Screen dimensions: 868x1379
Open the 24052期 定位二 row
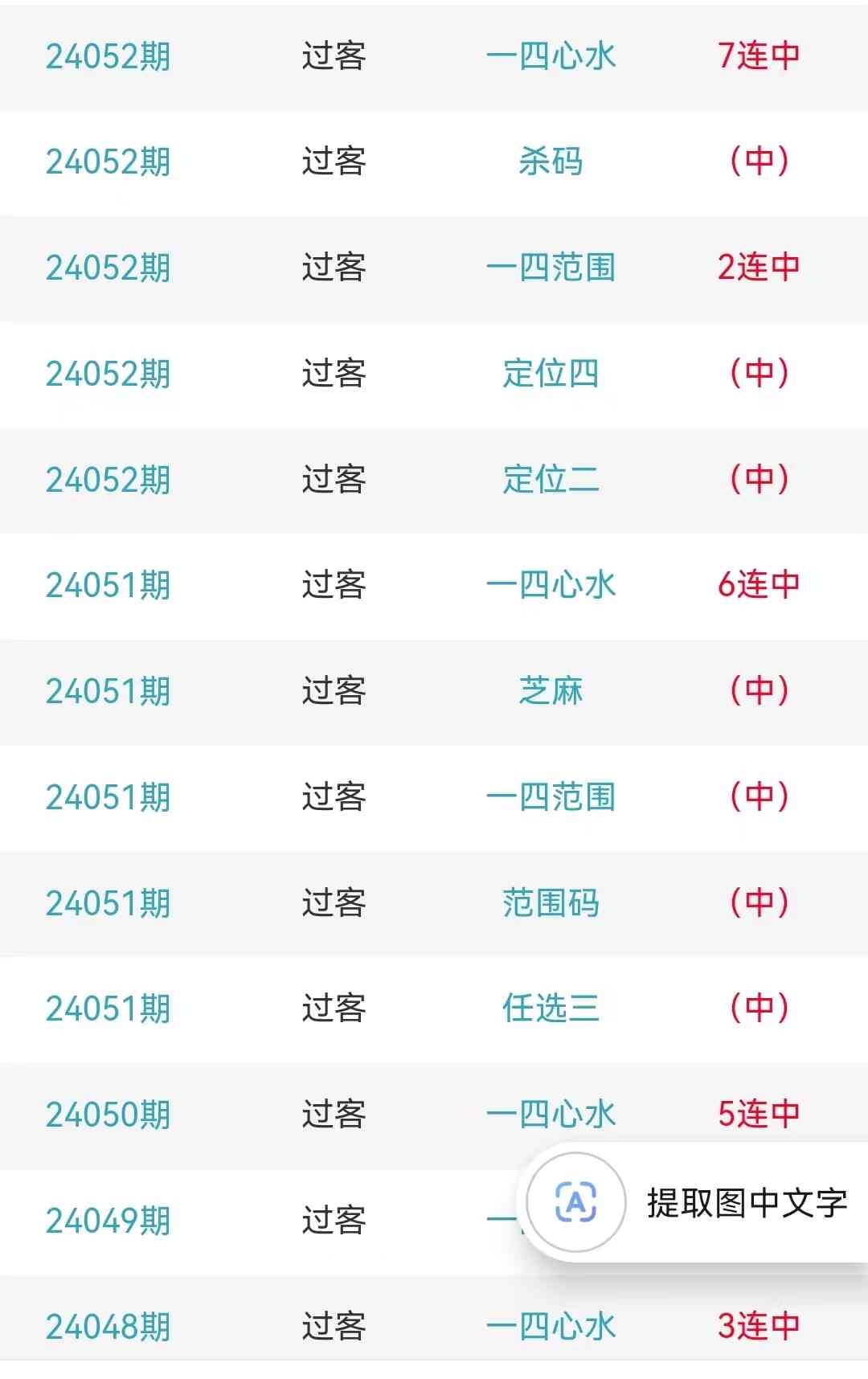point(551,480)
